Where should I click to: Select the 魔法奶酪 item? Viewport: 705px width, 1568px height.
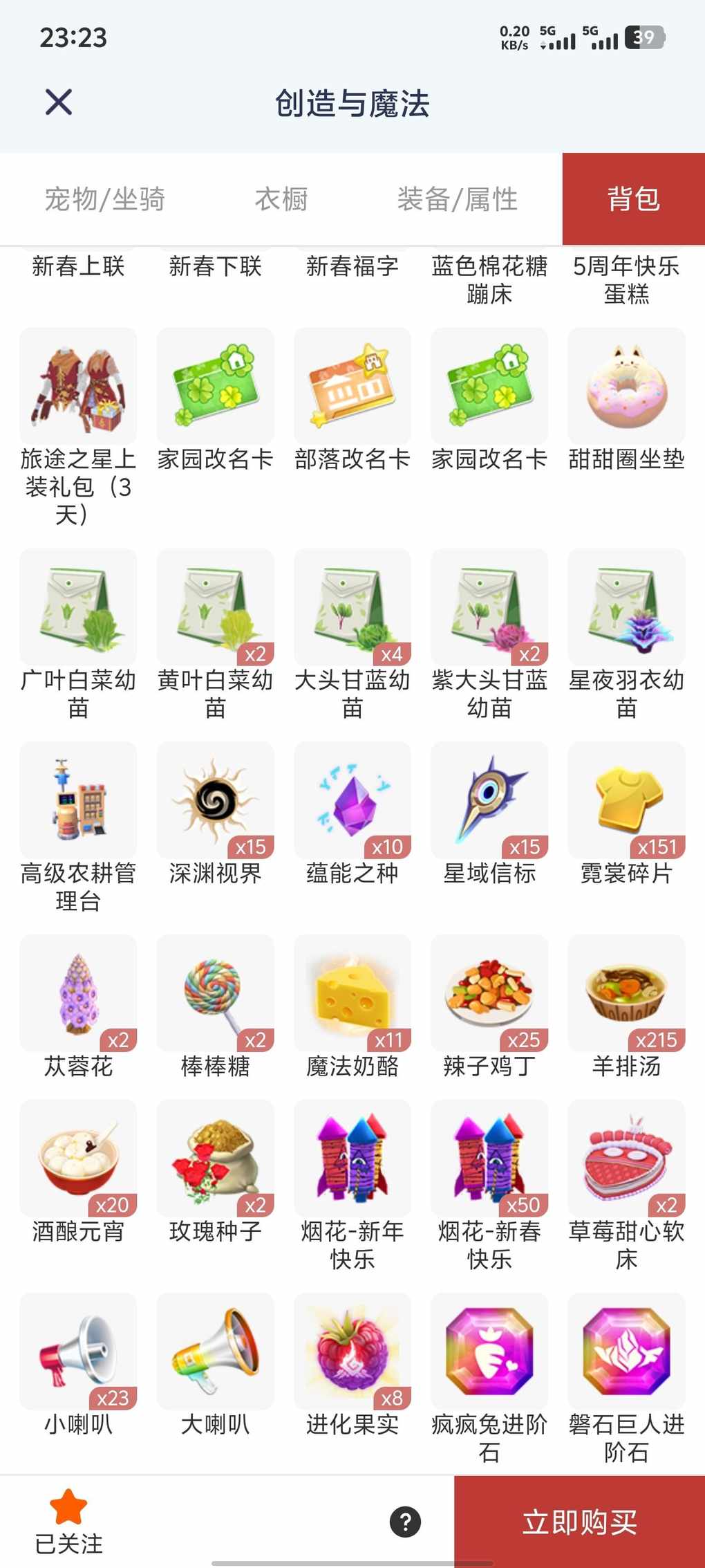point(352,993)
